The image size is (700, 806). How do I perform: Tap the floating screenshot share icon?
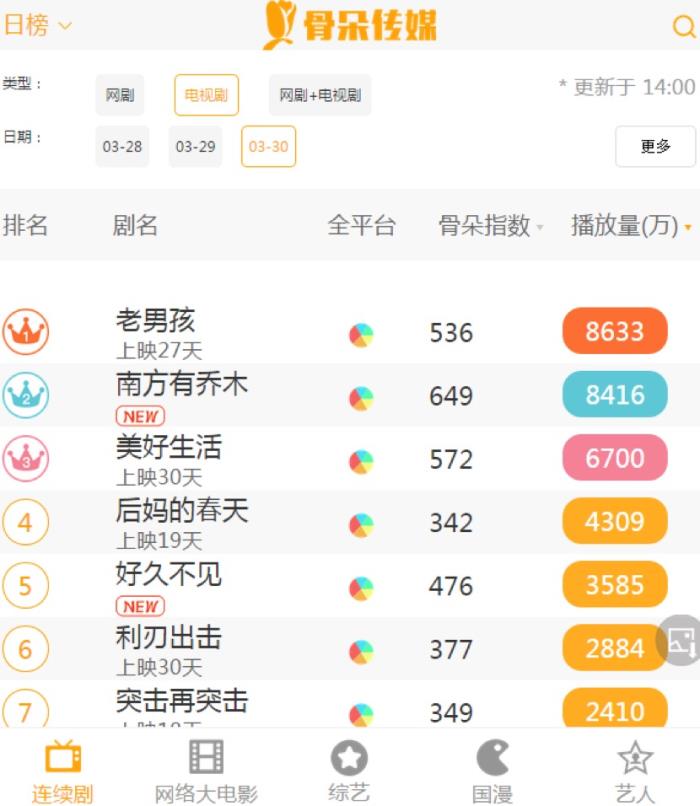click(680, 640)
